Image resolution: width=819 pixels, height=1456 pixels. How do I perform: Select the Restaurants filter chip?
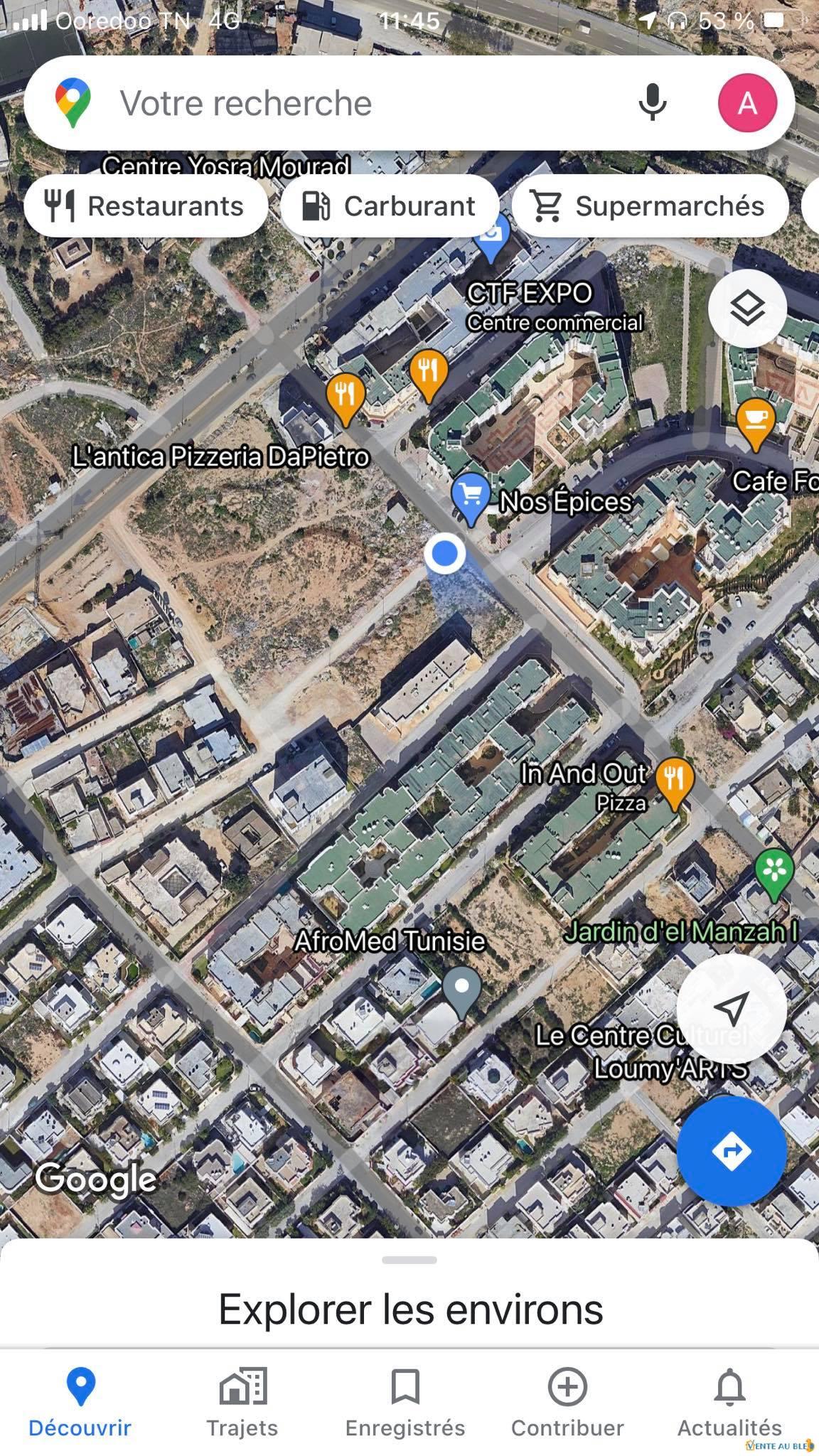(146, 206)
